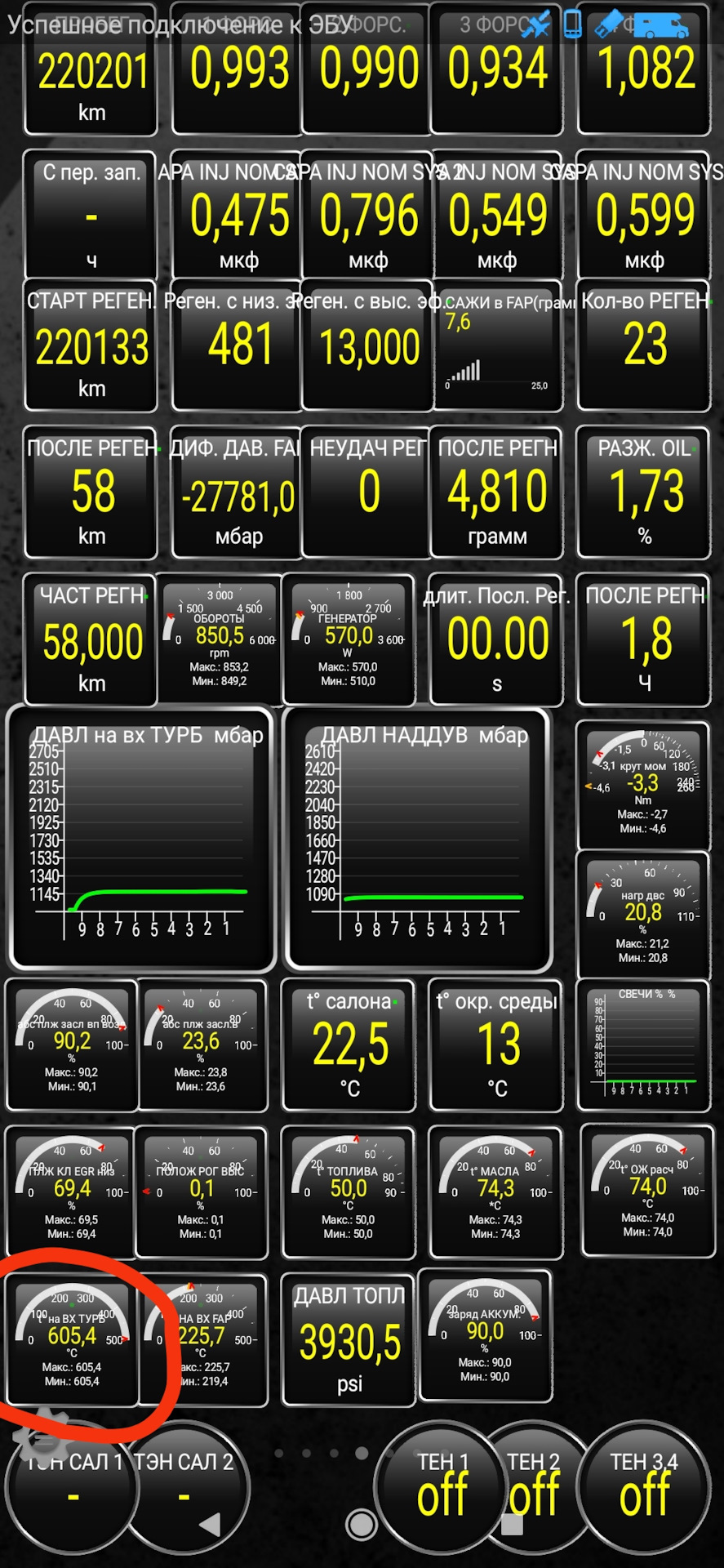Open the recent apps view
The image size is (724, 1568).
click(x=512, y=1524)
